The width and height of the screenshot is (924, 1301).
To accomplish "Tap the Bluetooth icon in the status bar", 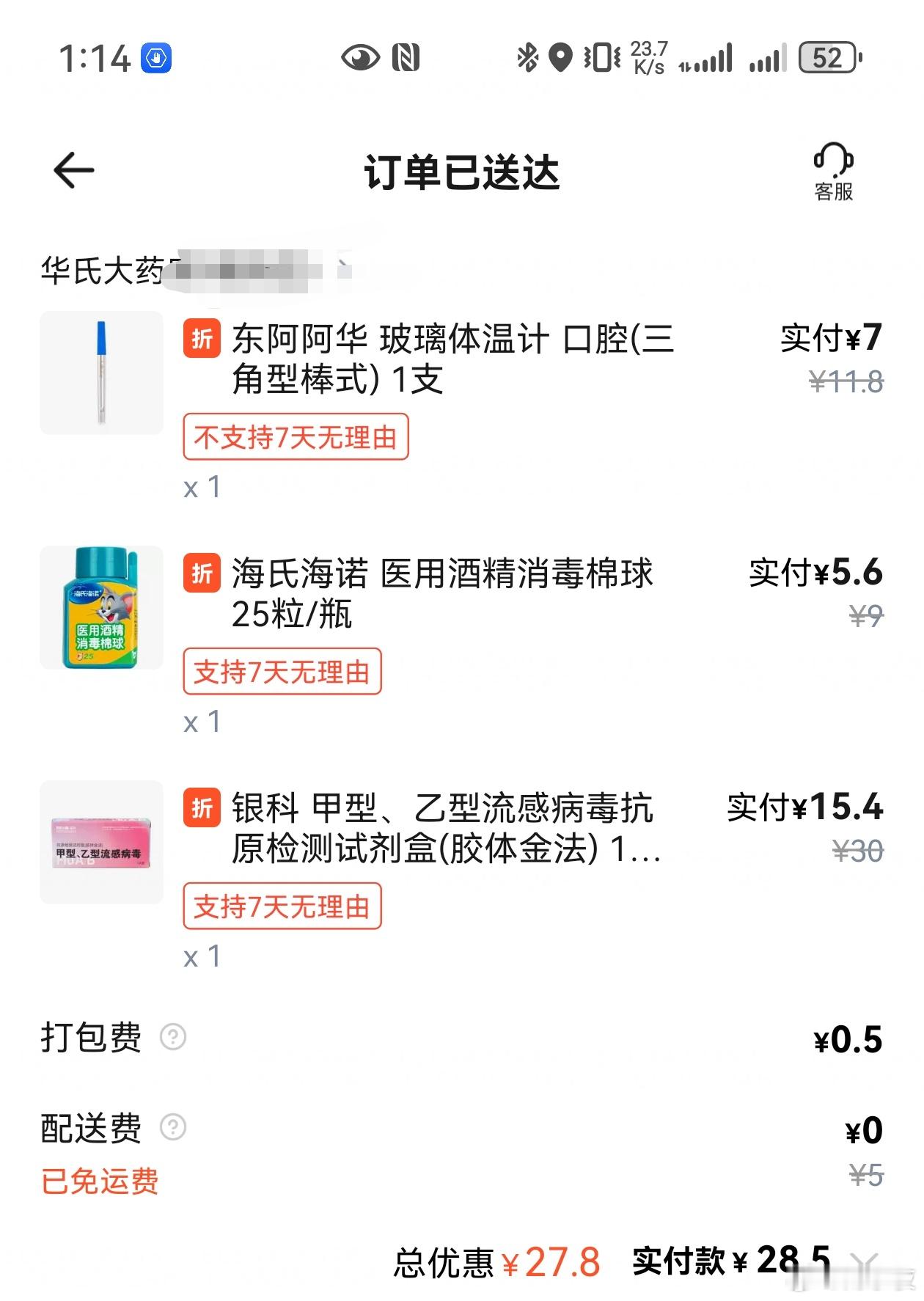I will tap(527, 57).
